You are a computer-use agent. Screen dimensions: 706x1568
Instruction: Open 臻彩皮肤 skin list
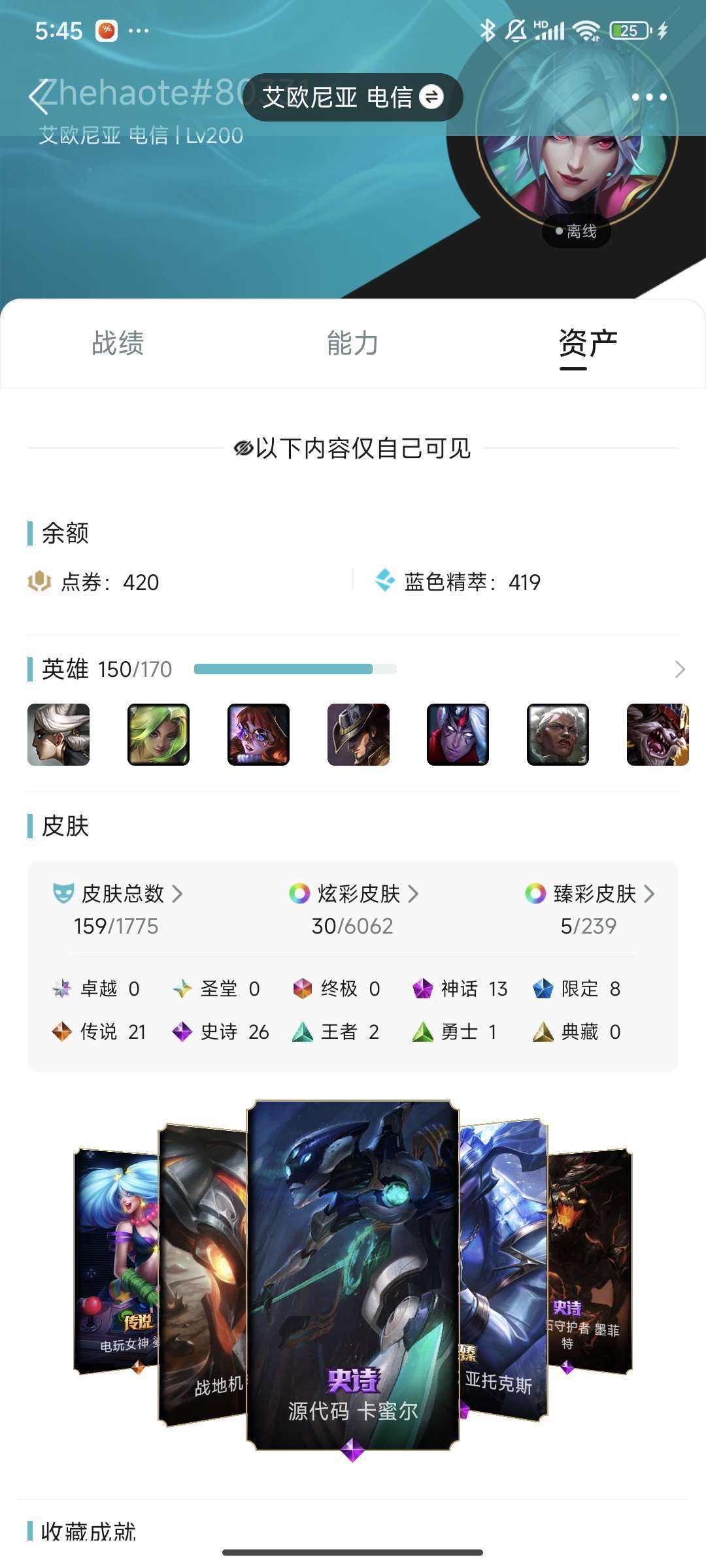(x=590, y=894)
